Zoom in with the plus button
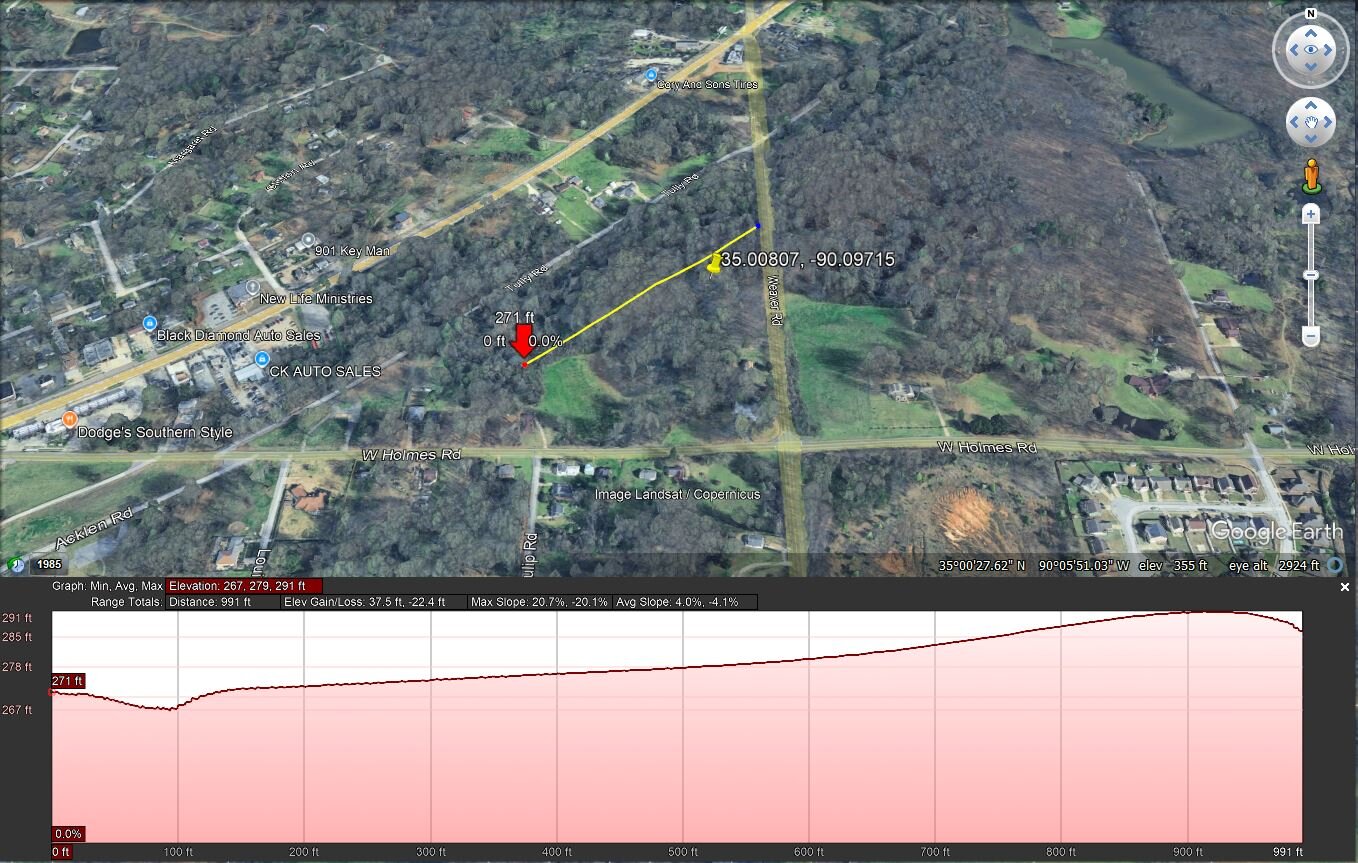 coord(1311,214)
